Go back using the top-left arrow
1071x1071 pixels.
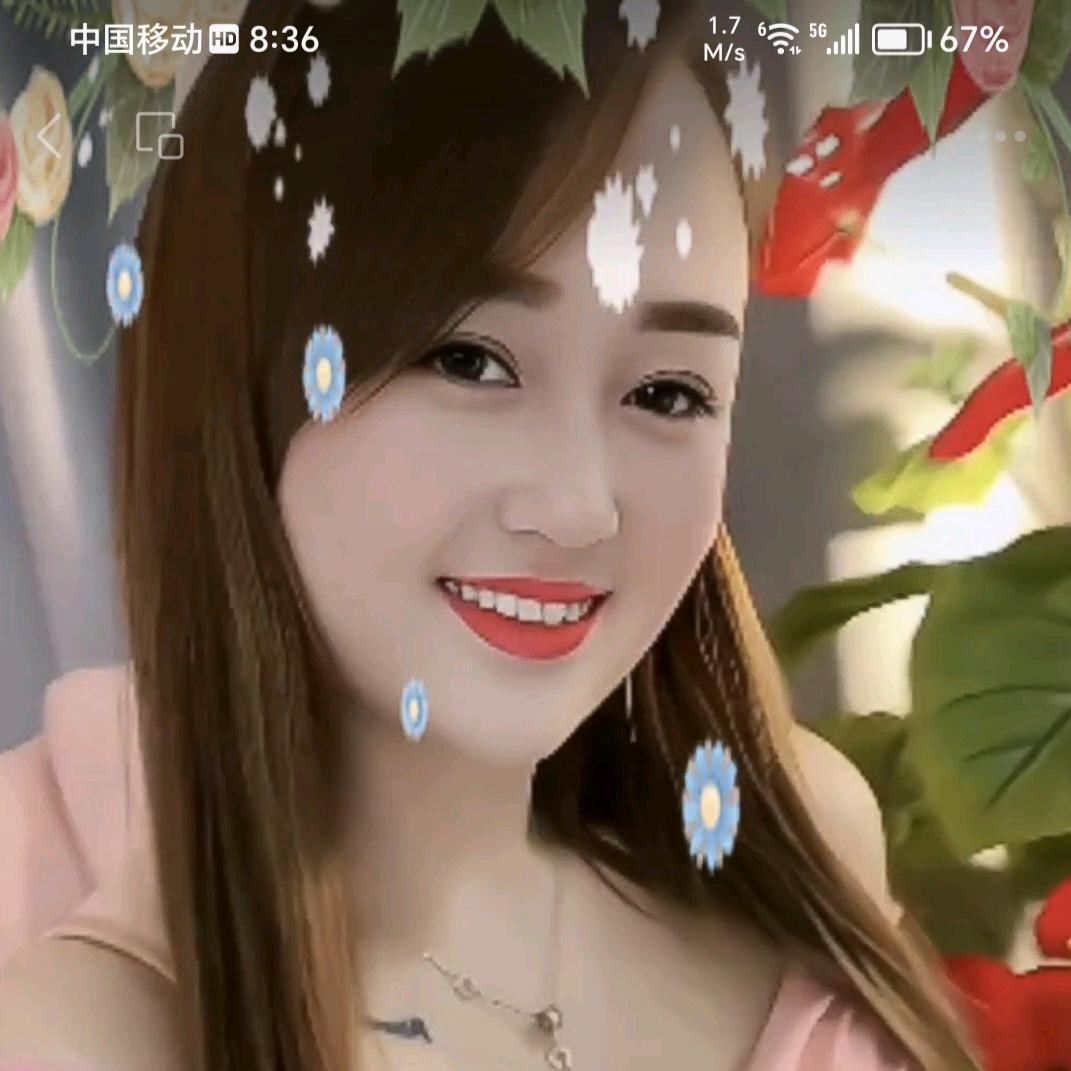[x=48, y=136]
